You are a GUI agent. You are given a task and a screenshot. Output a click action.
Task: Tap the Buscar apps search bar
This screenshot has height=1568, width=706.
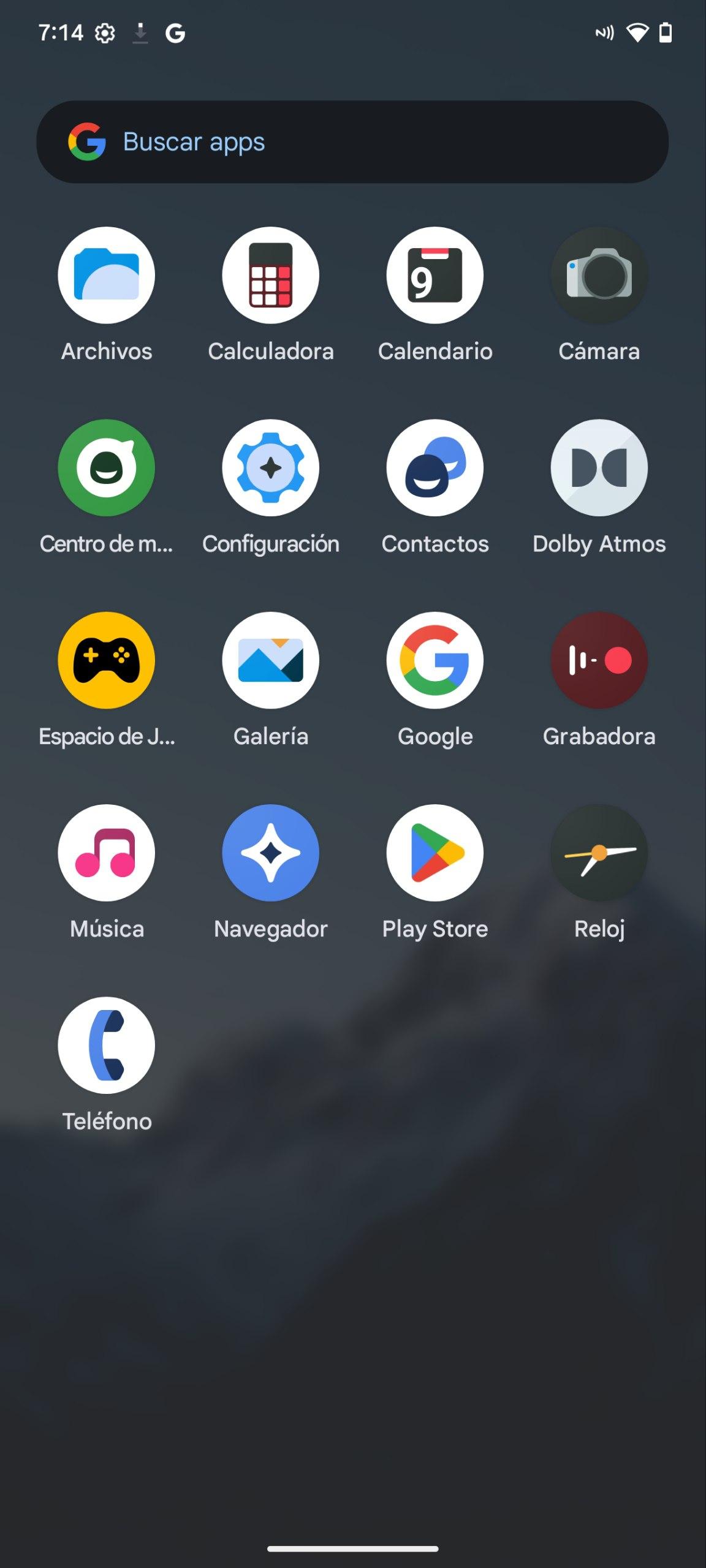(x=352, y=141)
